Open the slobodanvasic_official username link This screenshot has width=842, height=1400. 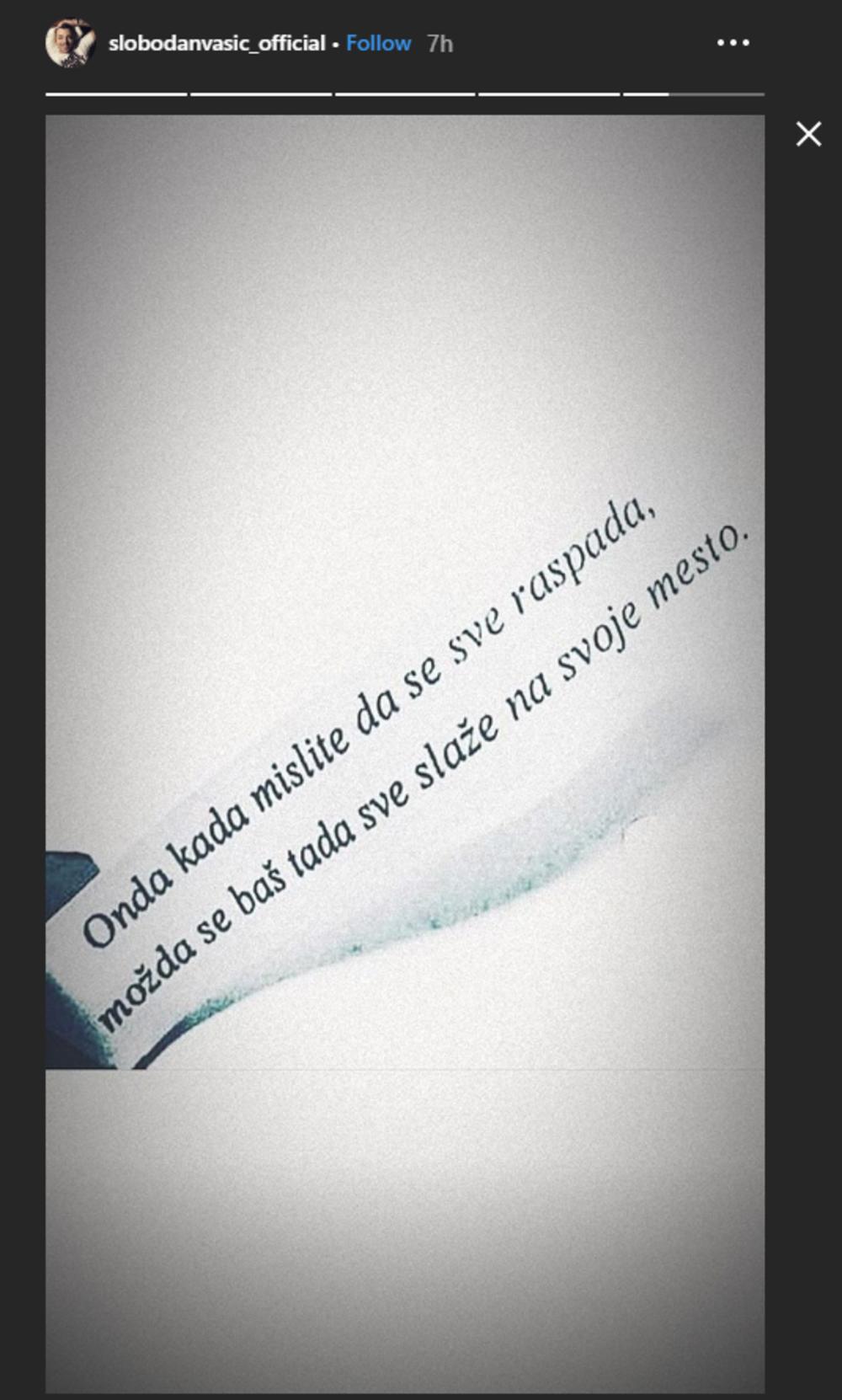tap(216, 43)
